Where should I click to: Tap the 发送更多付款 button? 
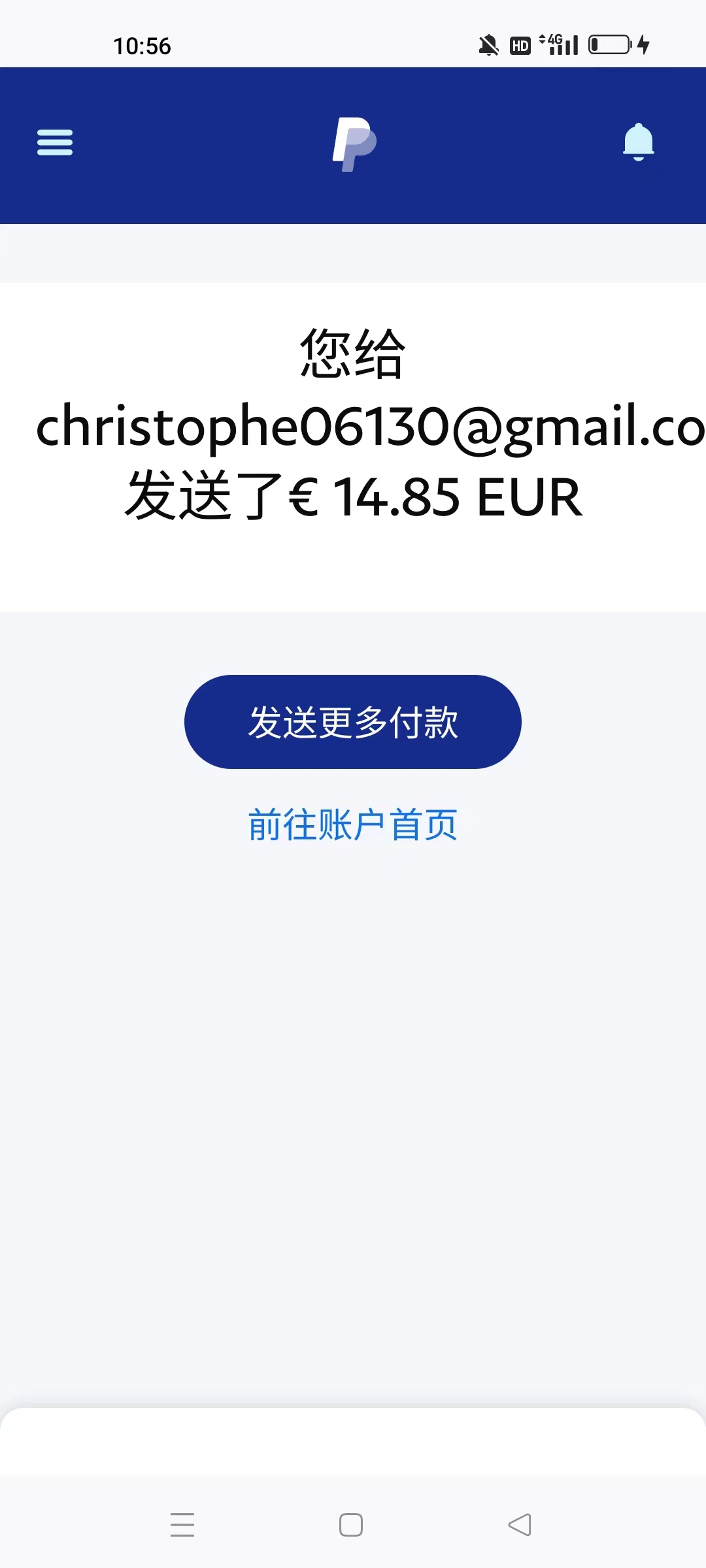click(x=353, y=722)
